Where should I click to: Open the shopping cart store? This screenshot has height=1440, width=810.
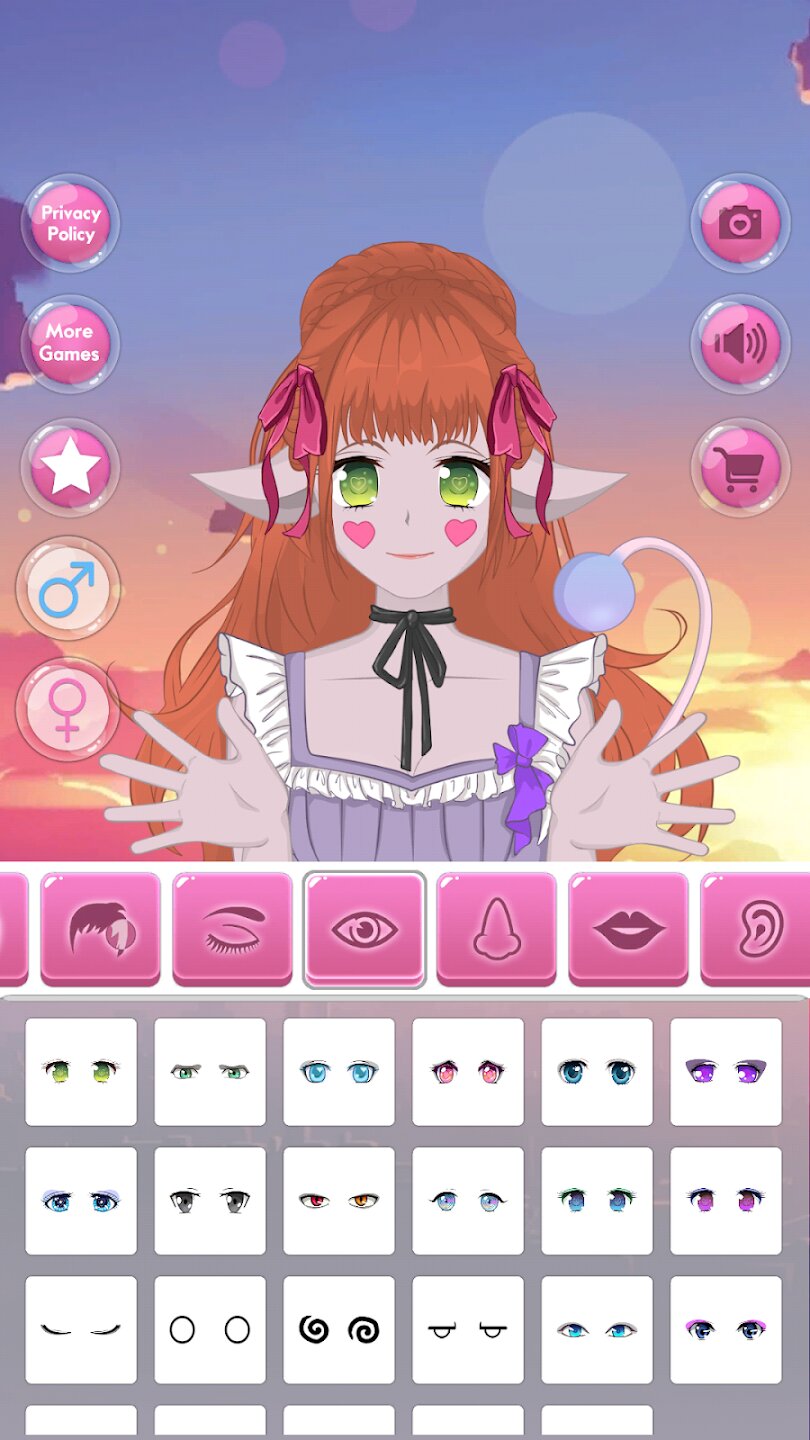pyautogui.click(x=740, y=467)
